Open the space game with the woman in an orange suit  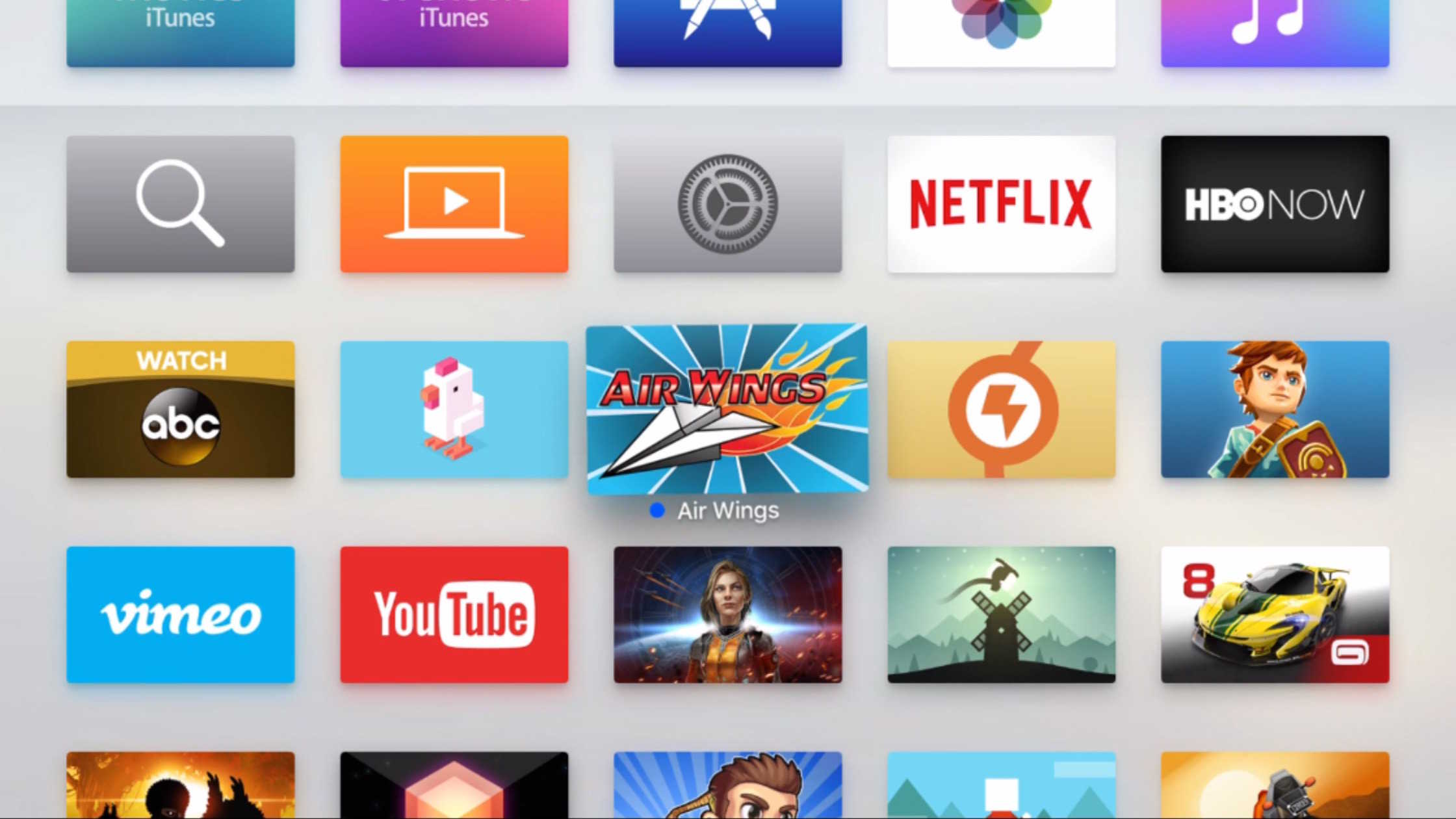[727, 615]
